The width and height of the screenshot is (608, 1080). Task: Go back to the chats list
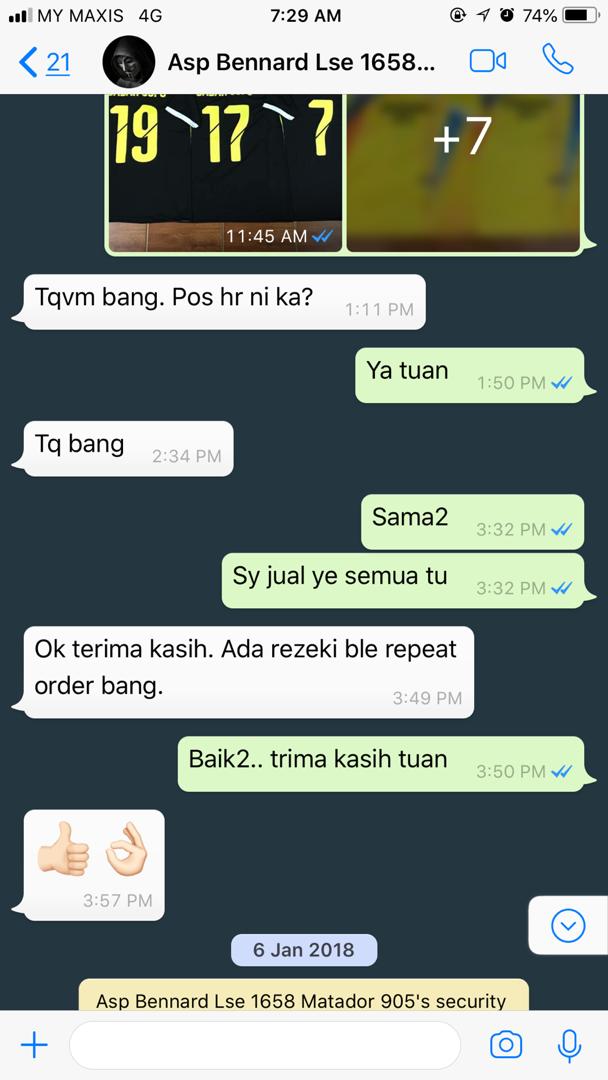coord(45,63)
